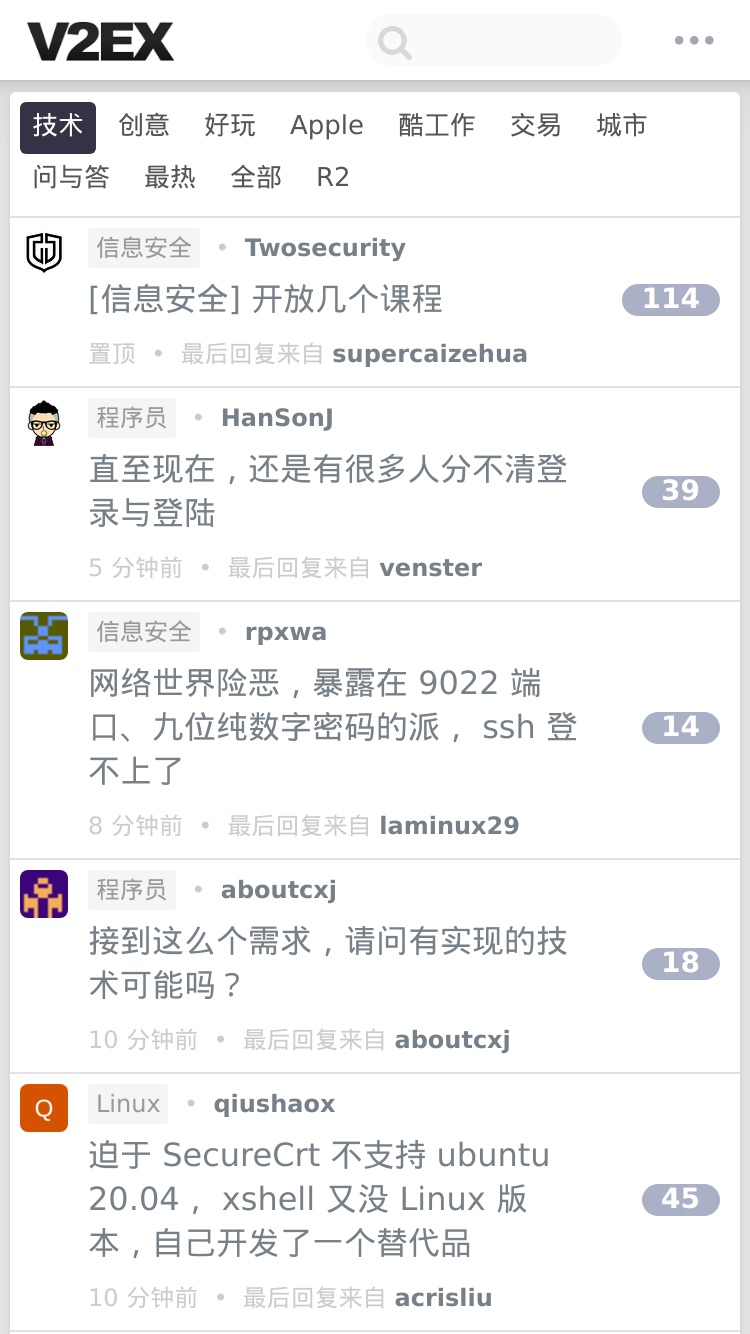Select the Apple tab
This screenshot has height=1334, width=750.
[x=326, y=125]
